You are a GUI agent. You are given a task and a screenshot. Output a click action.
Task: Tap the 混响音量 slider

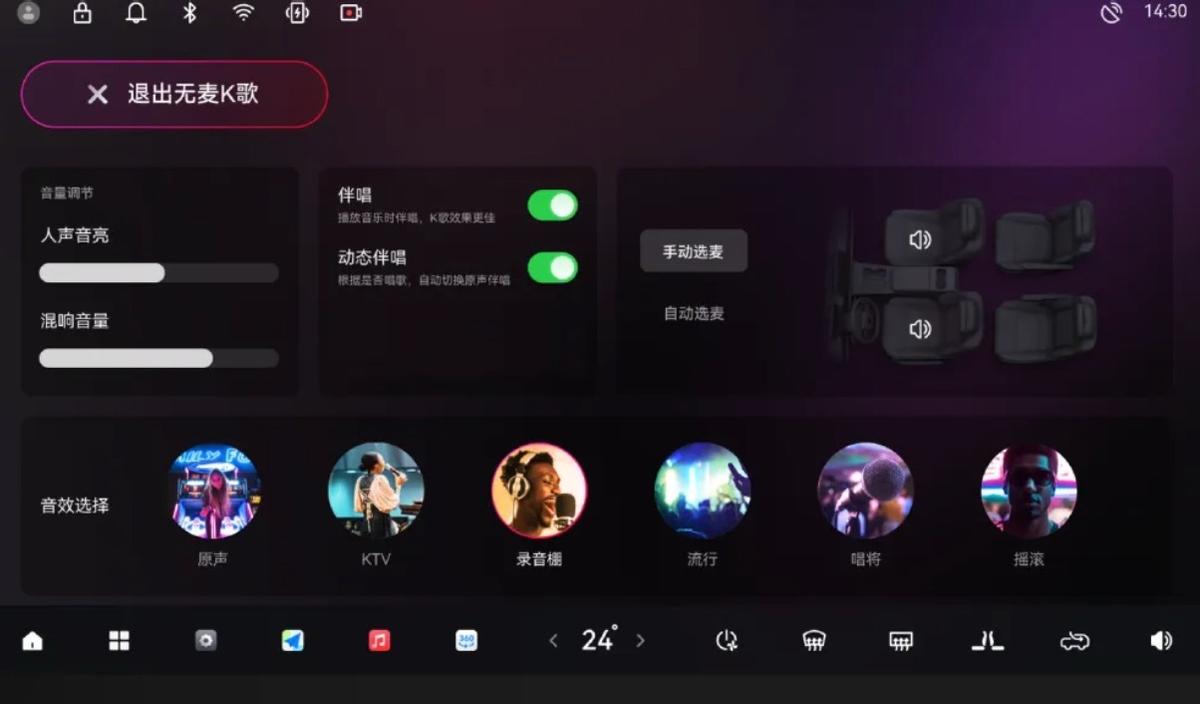158,358
